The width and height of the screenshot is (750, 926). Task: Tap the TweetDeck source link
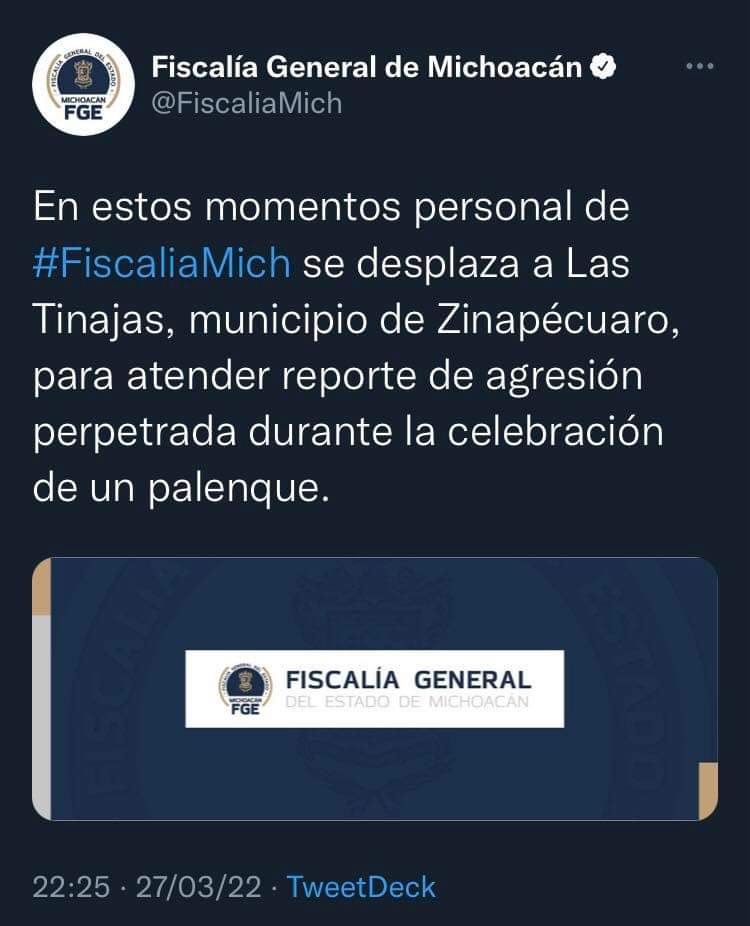(x=361, y=886)
